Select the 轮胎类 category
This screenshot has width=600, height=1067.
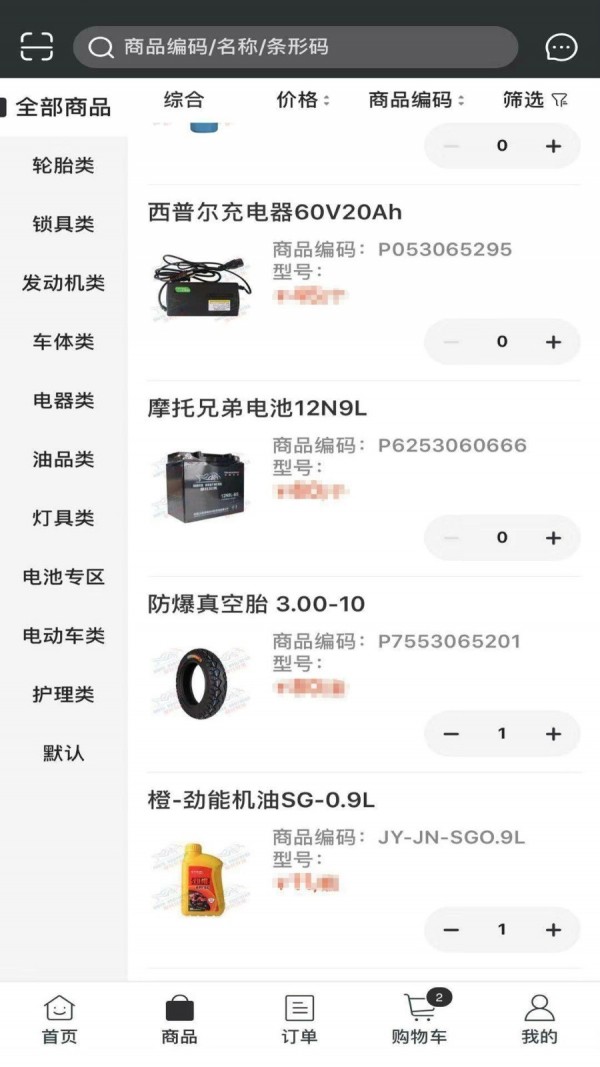[63, 166]
